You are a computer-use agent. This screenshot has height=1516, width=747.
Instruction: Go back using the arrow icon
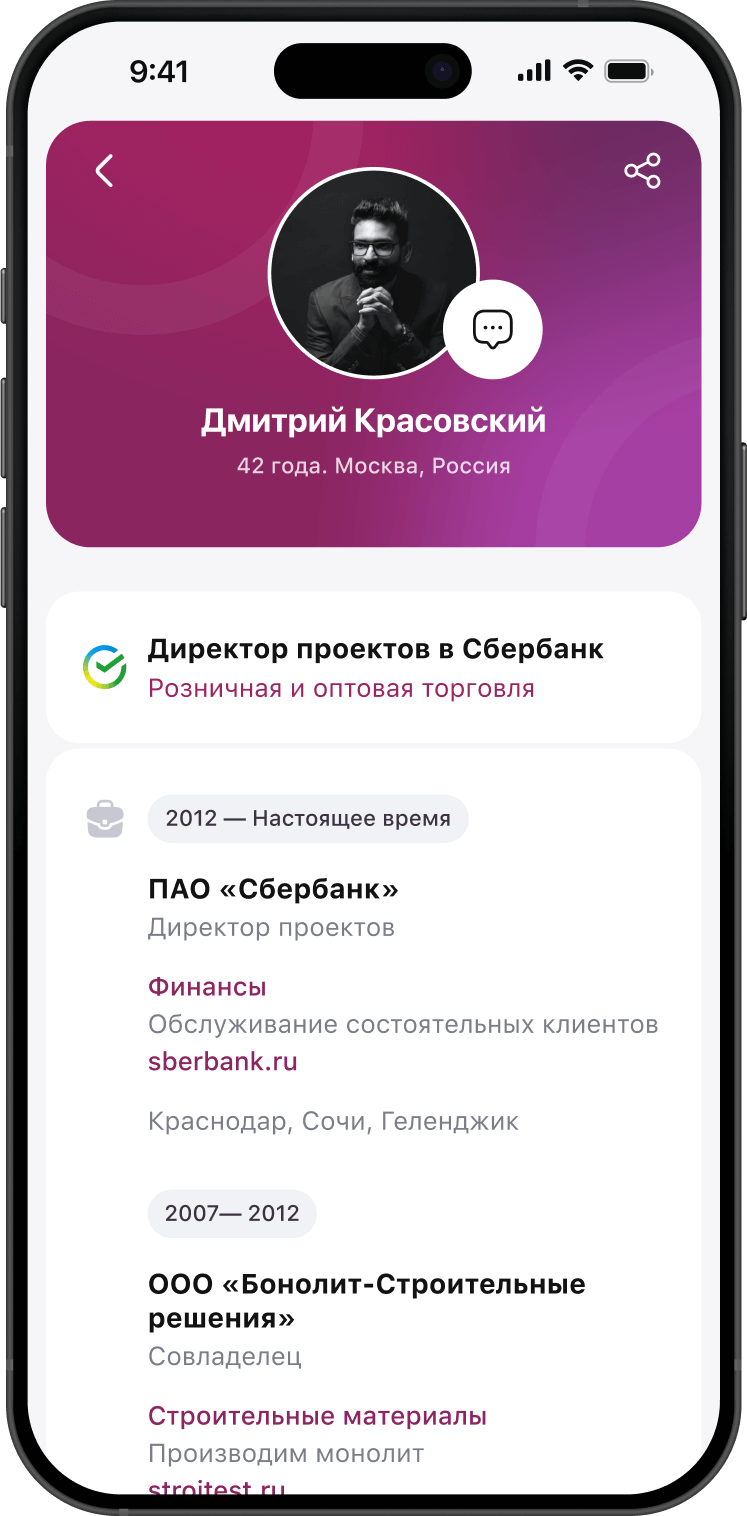pos(104,171)
